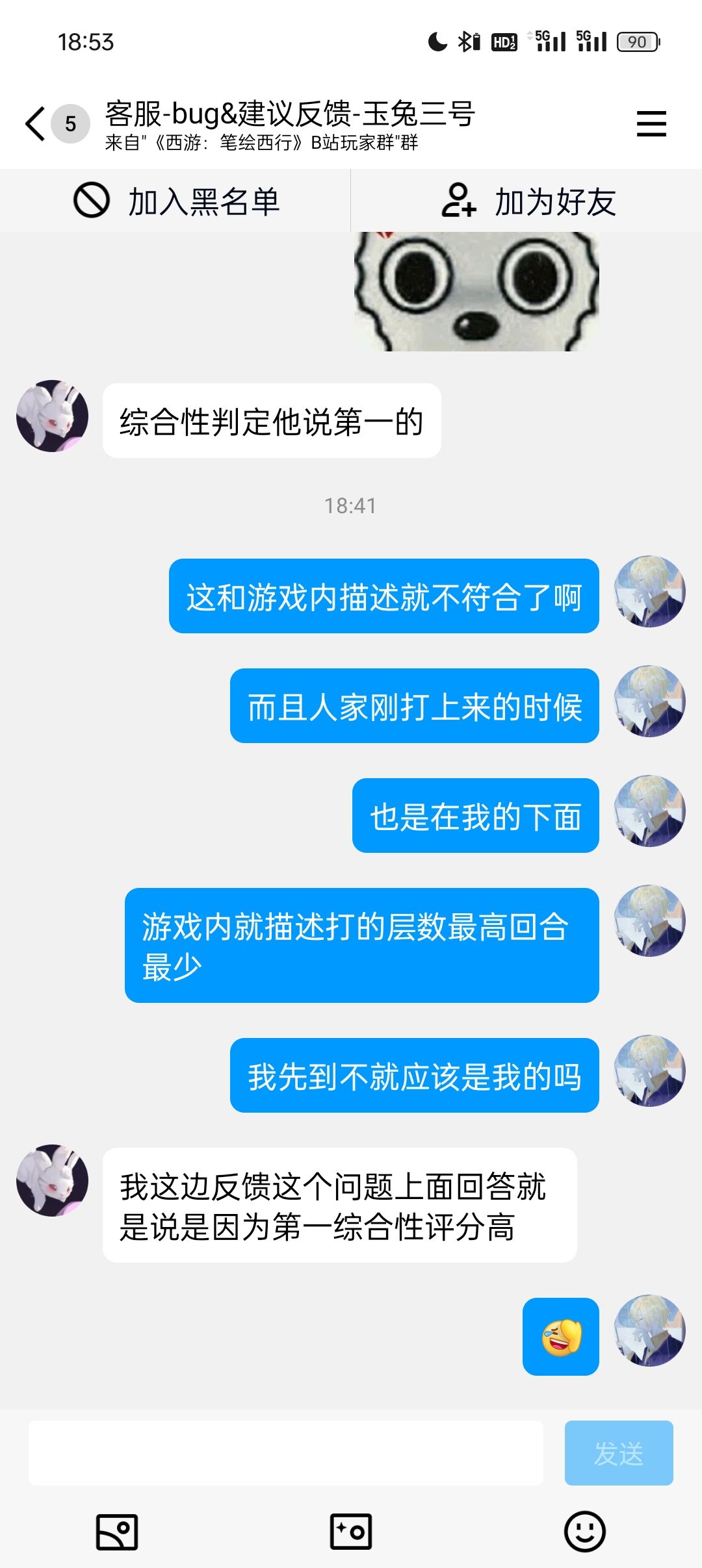
Task: Tap the hamburger menu at top right
Action: 651,123
